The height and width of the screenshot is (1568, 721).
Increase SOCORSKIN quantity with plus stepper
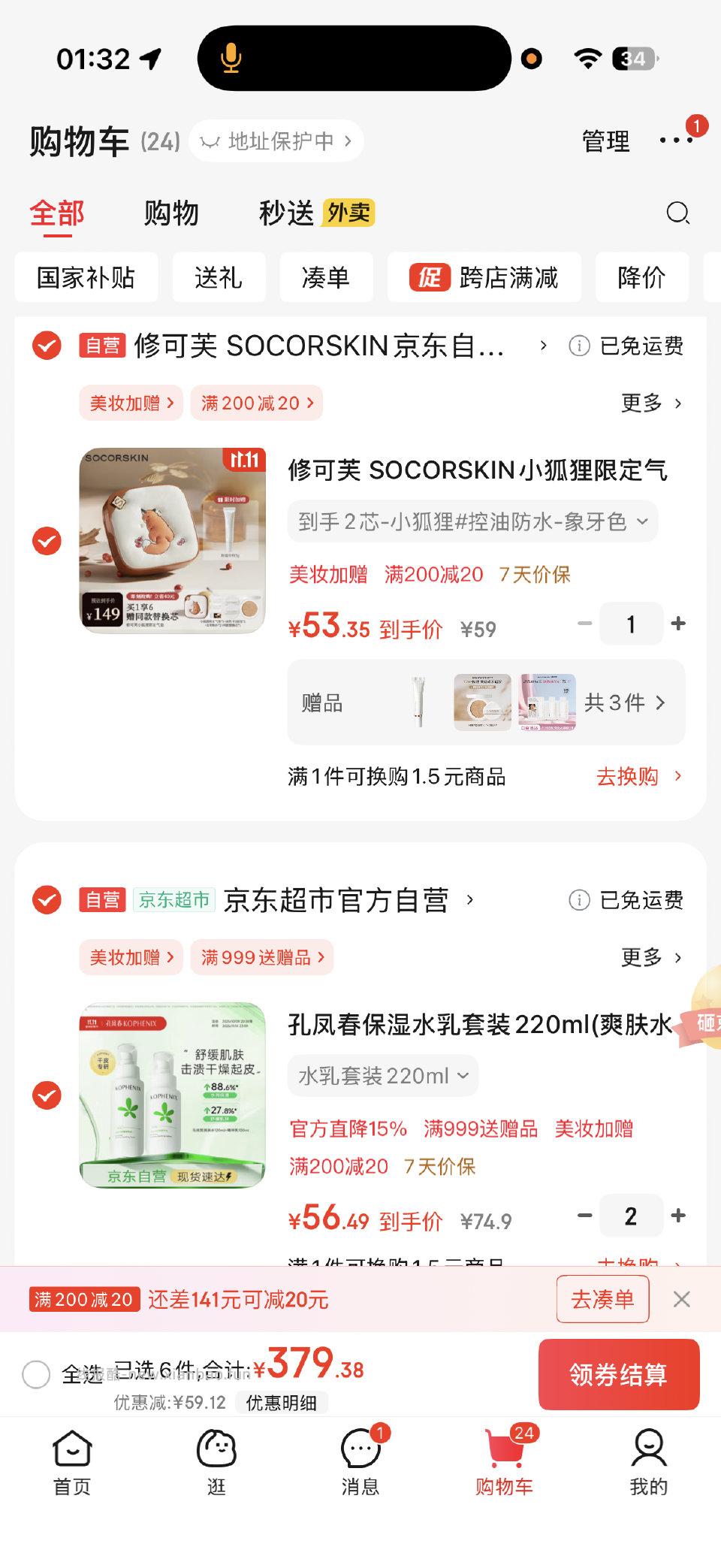pos(678,624)
